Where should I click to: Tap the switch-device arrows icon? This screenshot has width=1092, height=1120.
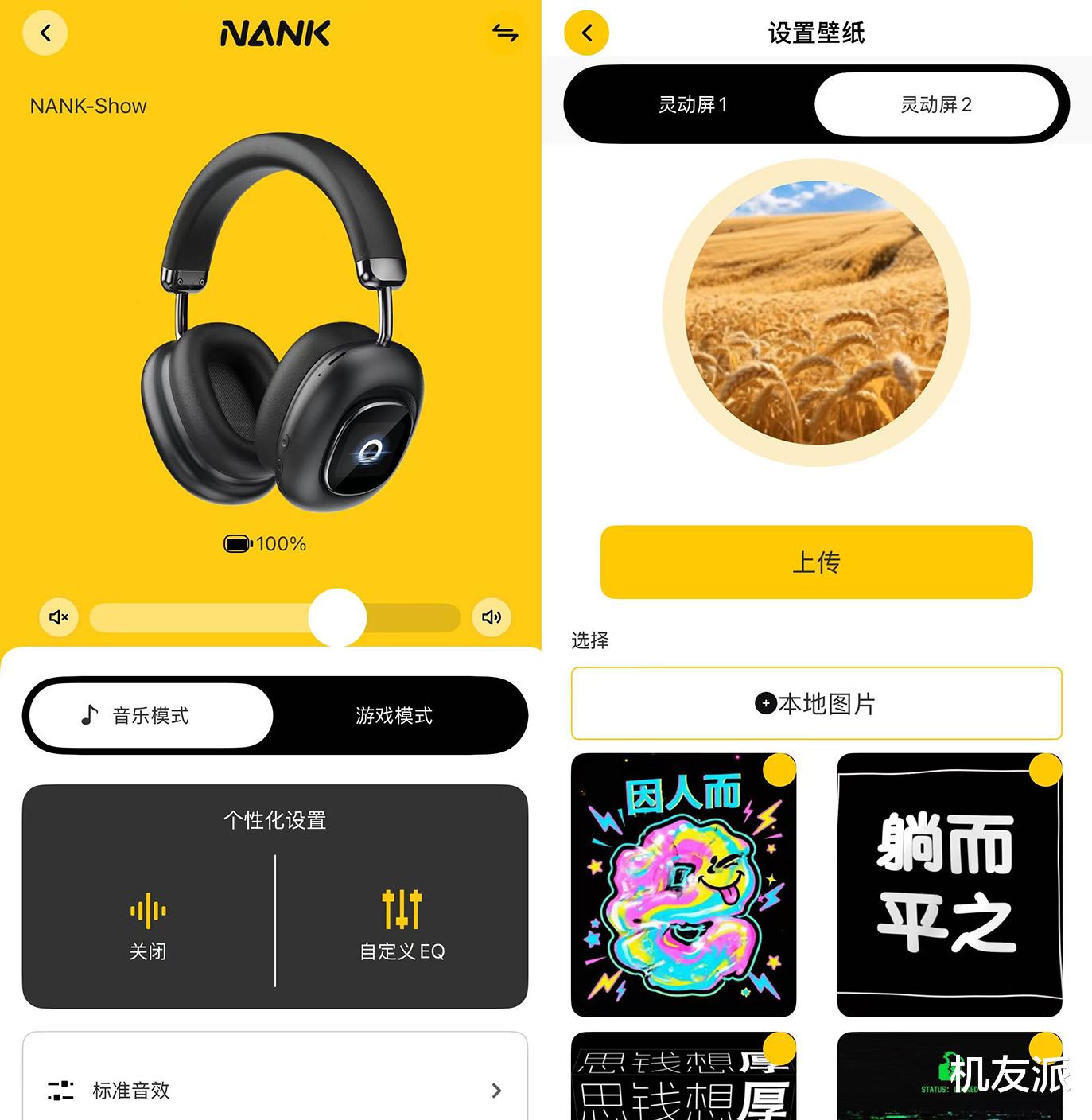click(505, 33)
